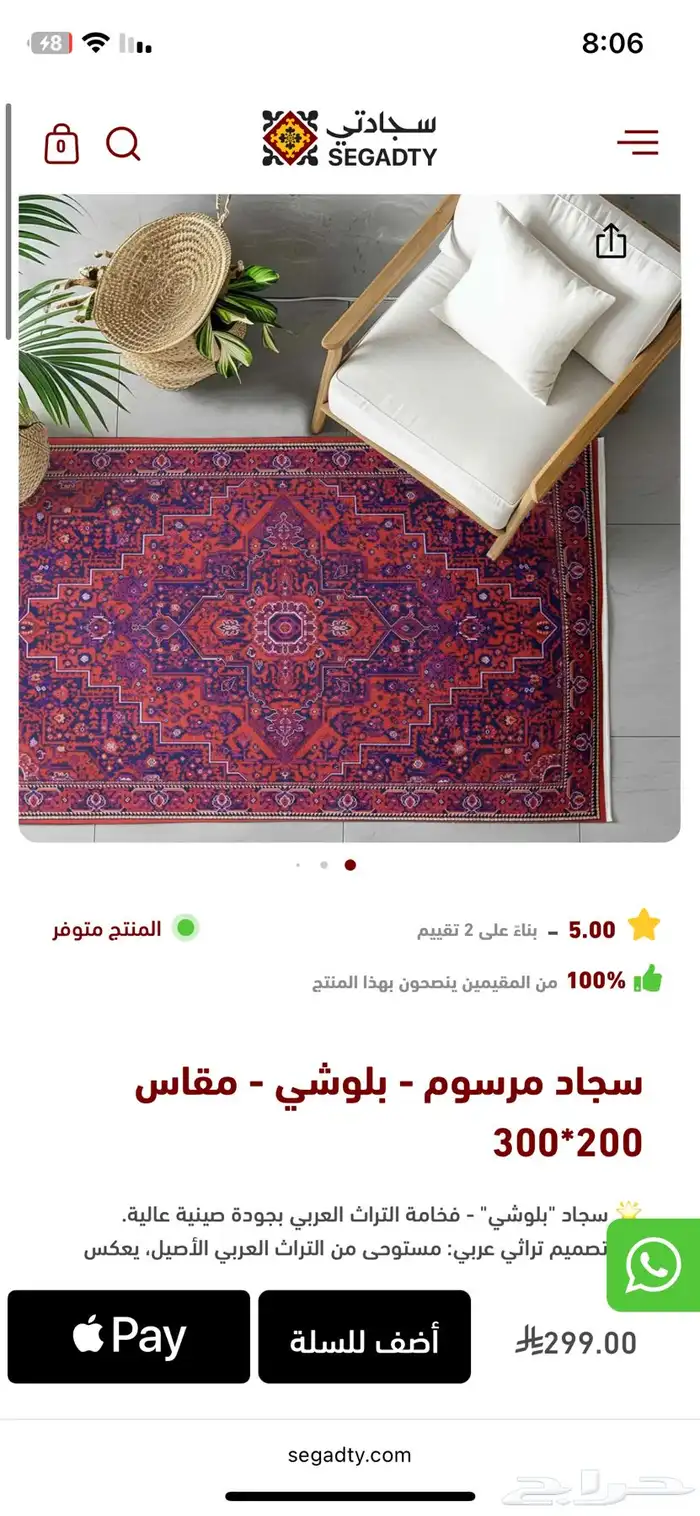Viewport: 700px width, 1516px height.
Task: Open the shopping cart bag
Action: [61, 145]
